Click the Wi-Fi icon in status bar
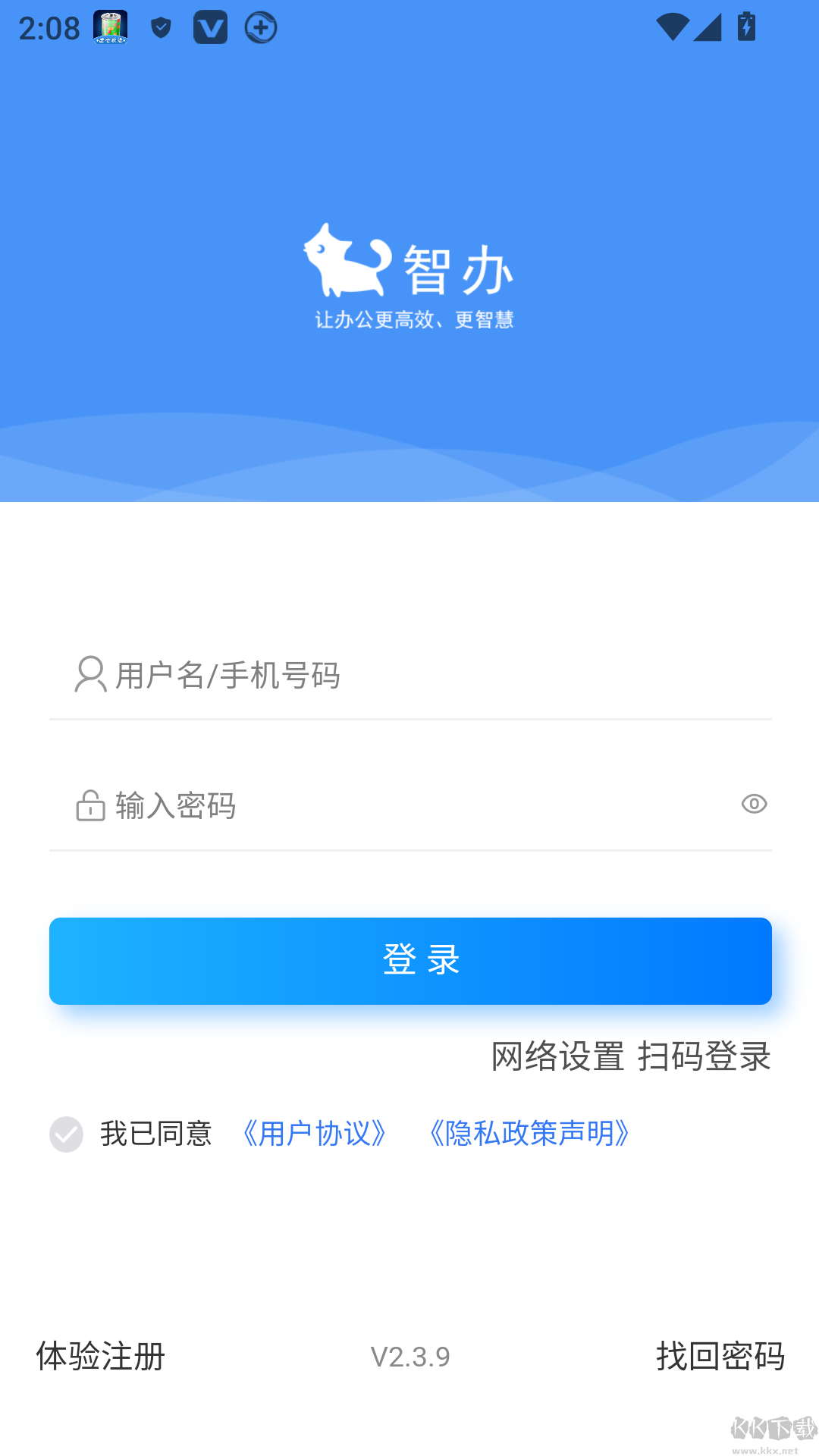819x1456 pixels. 672,27
